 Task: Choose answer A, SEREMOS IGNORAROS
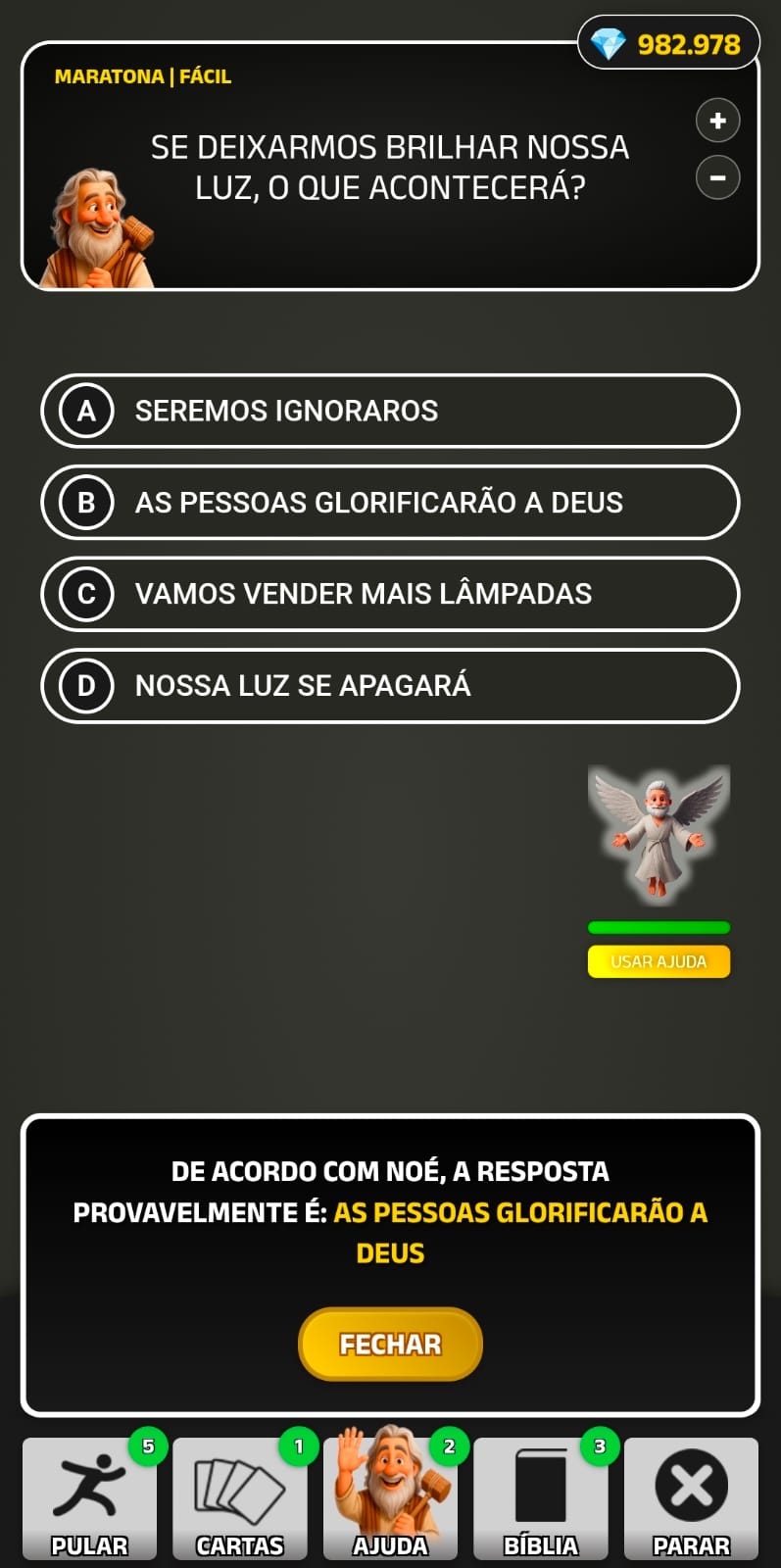pos(390,412)
